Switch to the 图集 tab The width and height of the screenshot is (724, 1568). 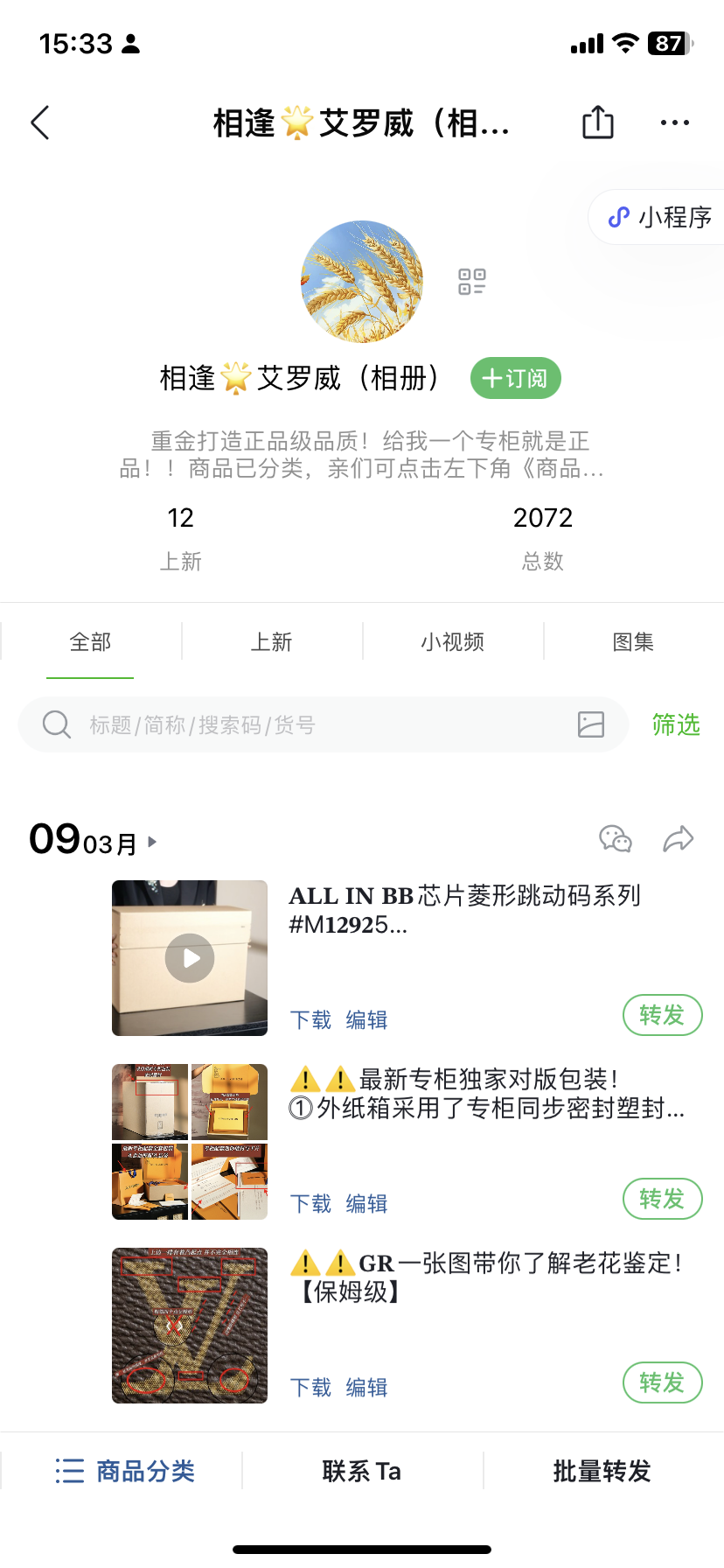pyautogui.click(x=633, y=642)
